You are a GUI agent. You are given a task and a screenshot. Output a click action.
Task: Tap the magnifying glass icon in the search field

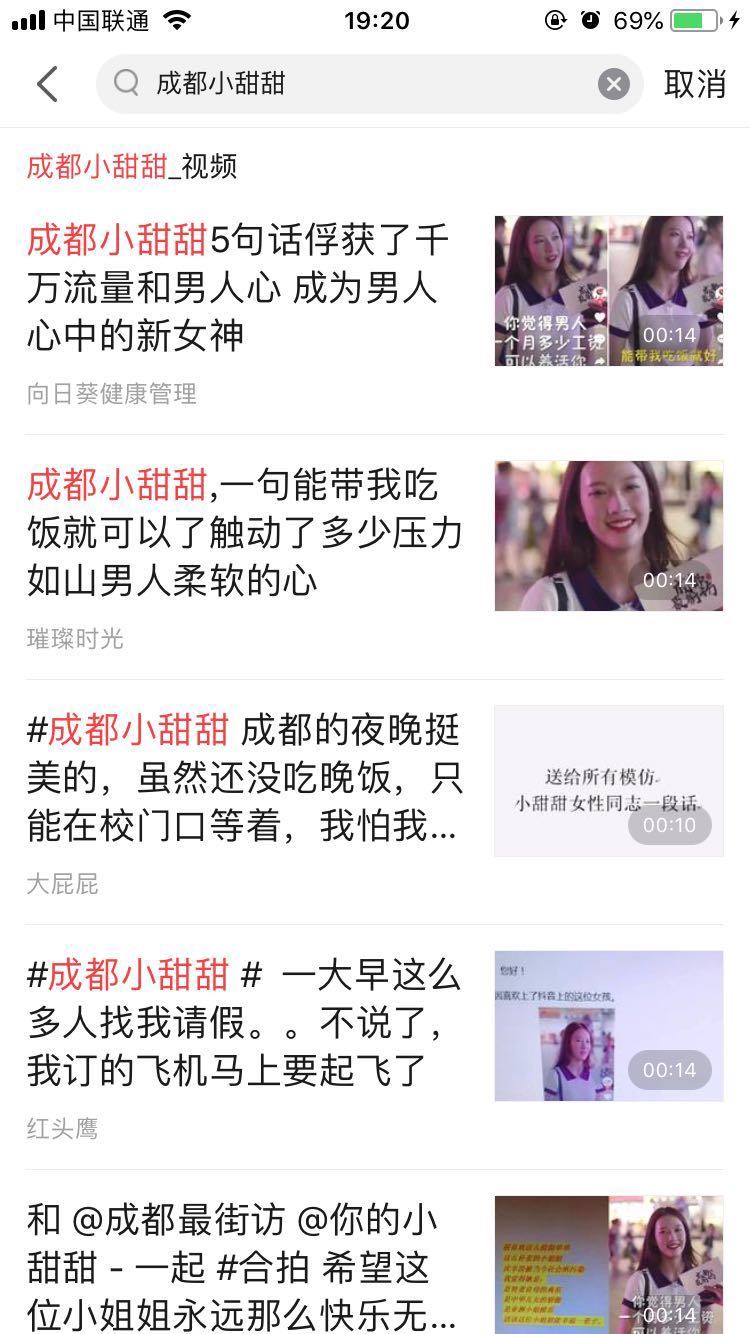(x=125, y=83)
